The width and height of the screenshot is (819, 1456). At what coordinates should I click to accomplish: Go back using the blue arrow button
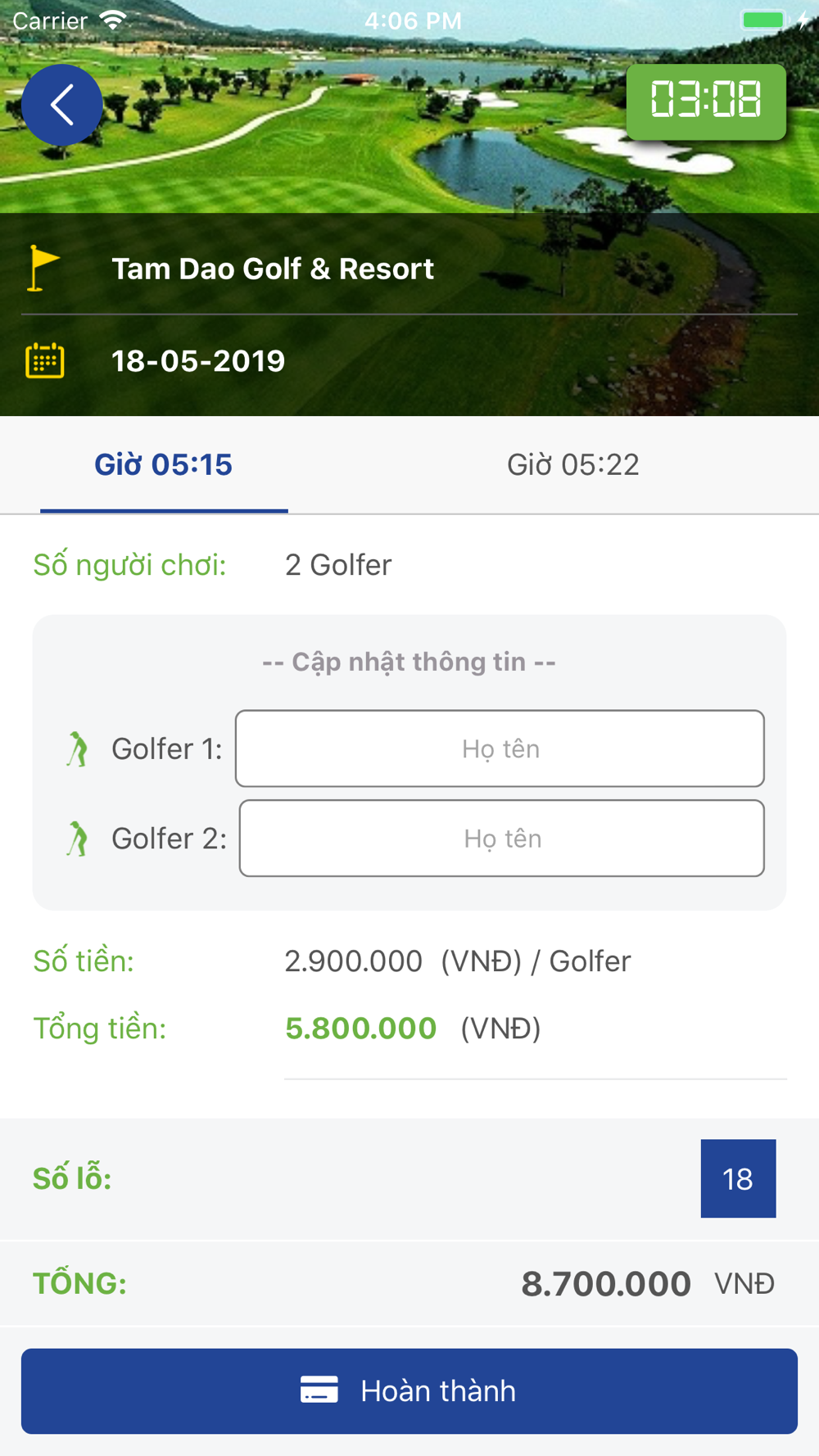tap(62, 105)
